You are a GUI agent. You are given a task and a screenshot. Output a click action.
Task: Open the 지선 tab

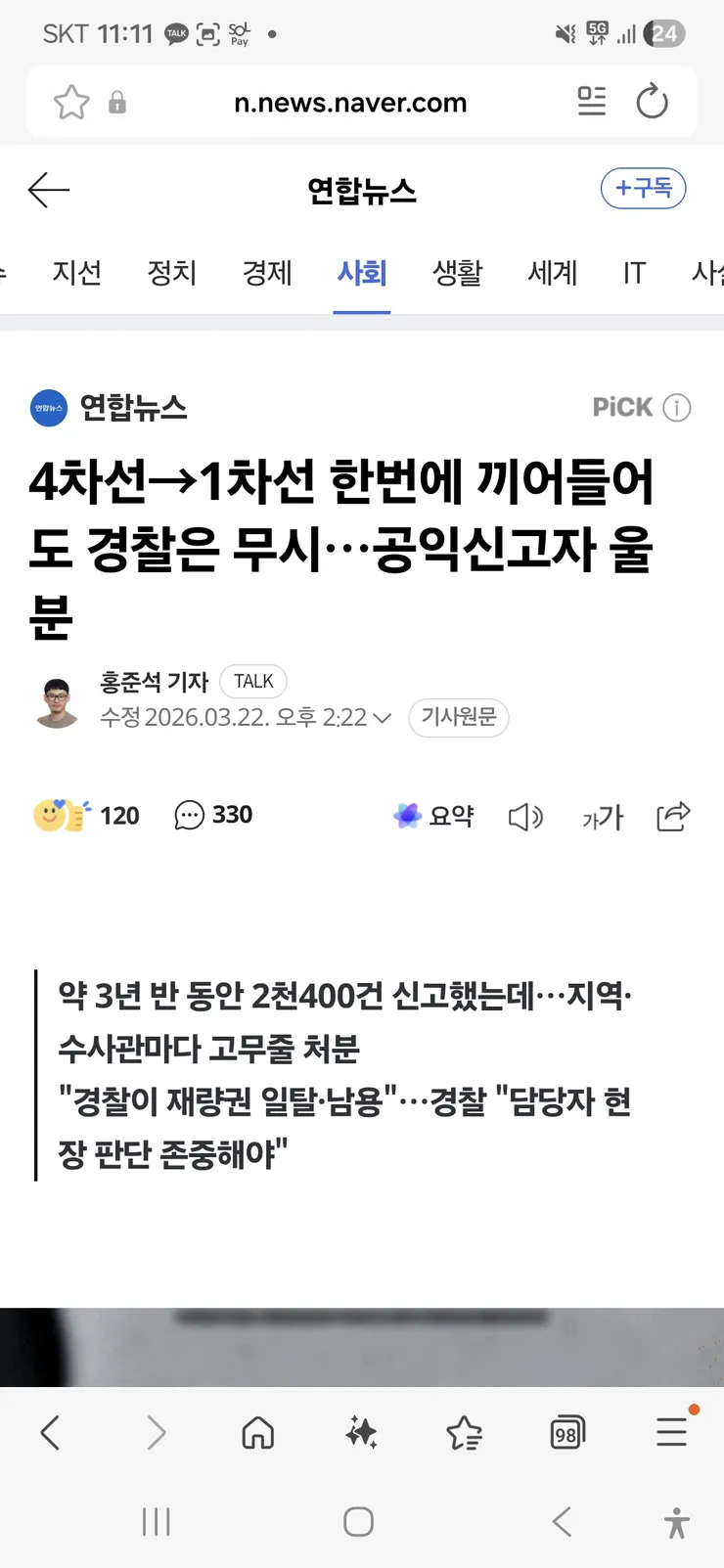click(77, 272)
